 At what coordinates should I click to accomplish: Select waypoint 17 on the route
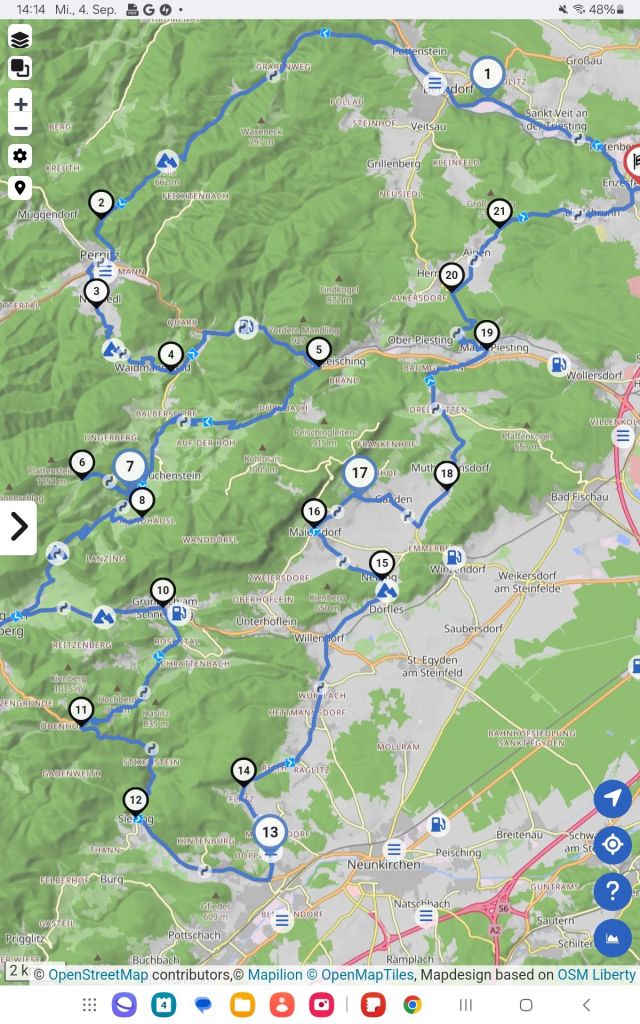tap(360, 472)
